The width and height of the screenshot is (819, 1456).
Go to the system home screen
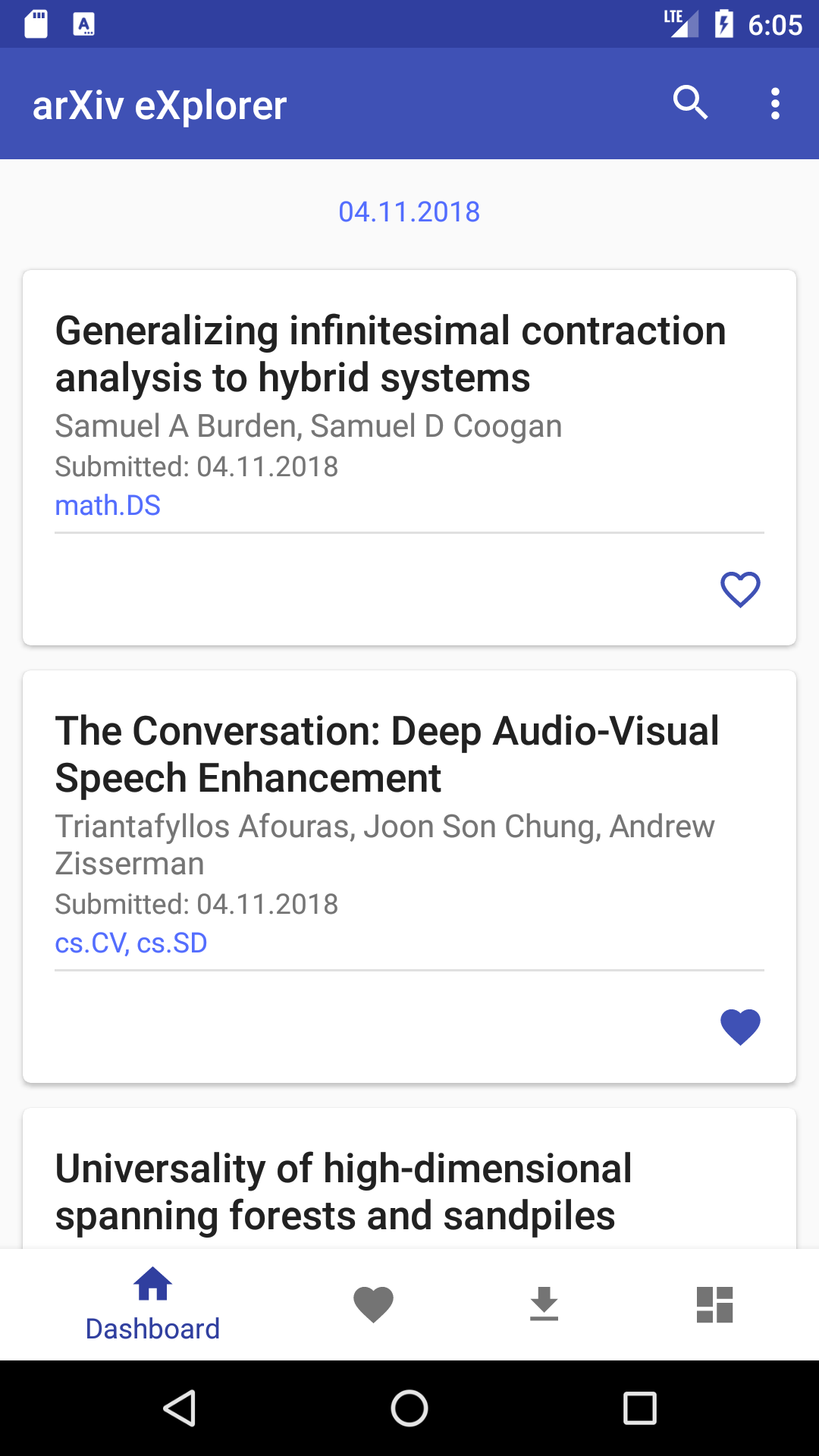(x=409, y=1408)
